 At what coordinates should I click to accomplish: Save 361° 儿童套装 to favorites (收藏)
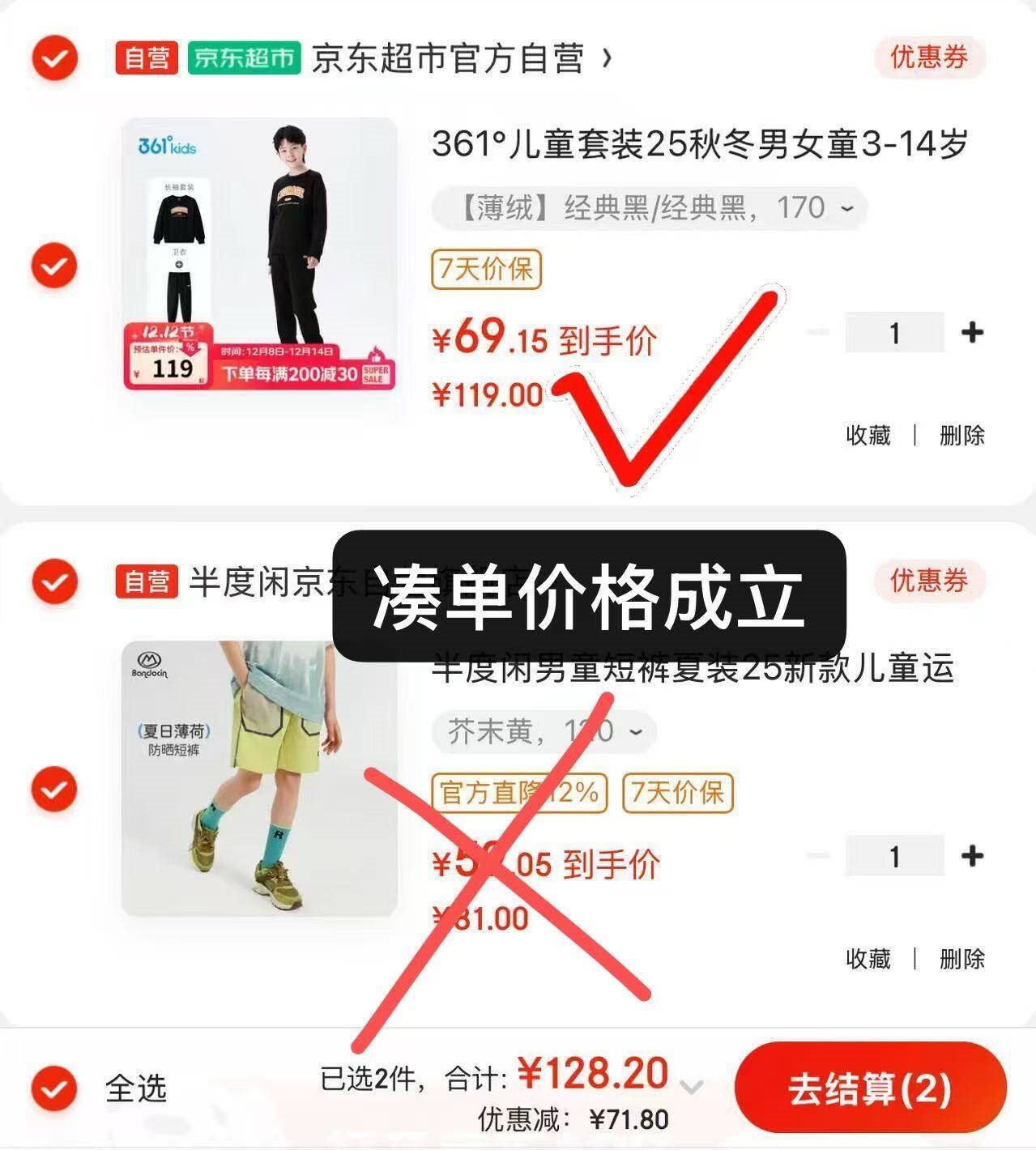(868, 435)
